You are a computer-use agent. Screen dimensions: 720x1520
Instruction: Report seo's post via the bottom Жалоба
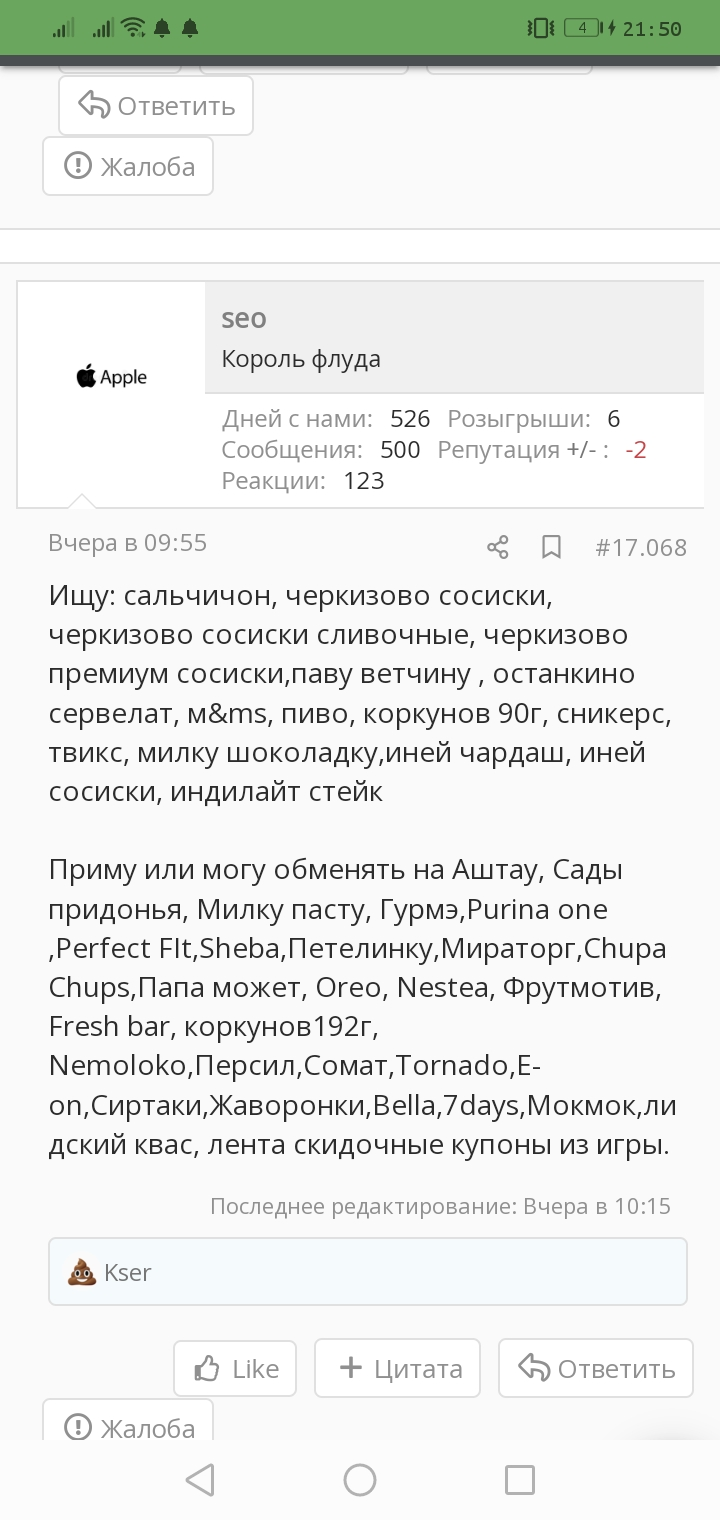tap(128, 1421)
